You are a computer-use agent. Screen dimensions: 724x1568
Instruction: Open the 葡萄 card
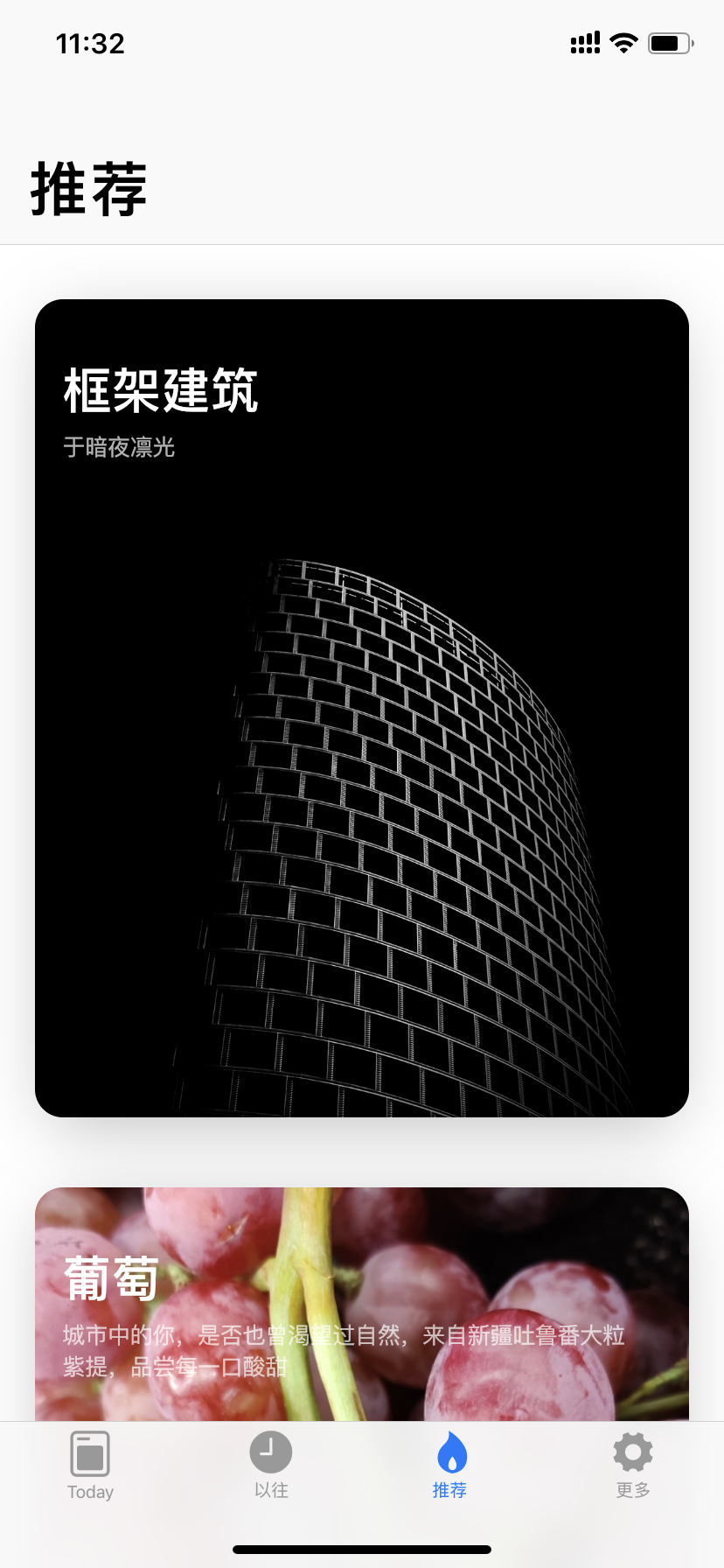click(362, 1304)
